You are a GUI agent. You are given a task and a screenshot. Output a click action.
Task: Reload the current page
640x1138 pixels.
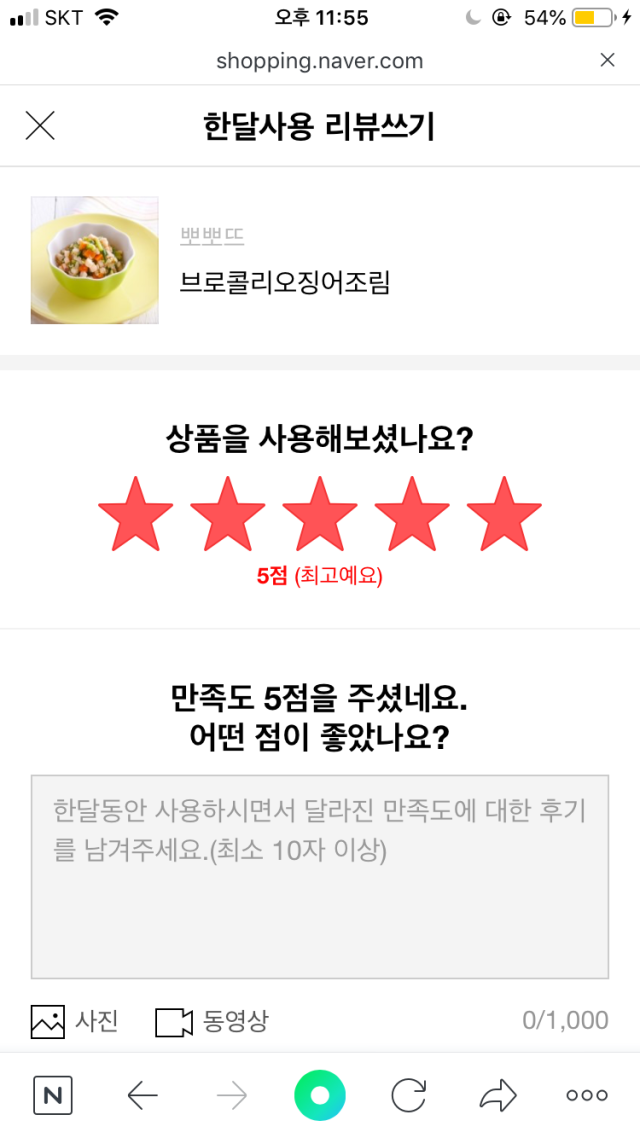408,1096
